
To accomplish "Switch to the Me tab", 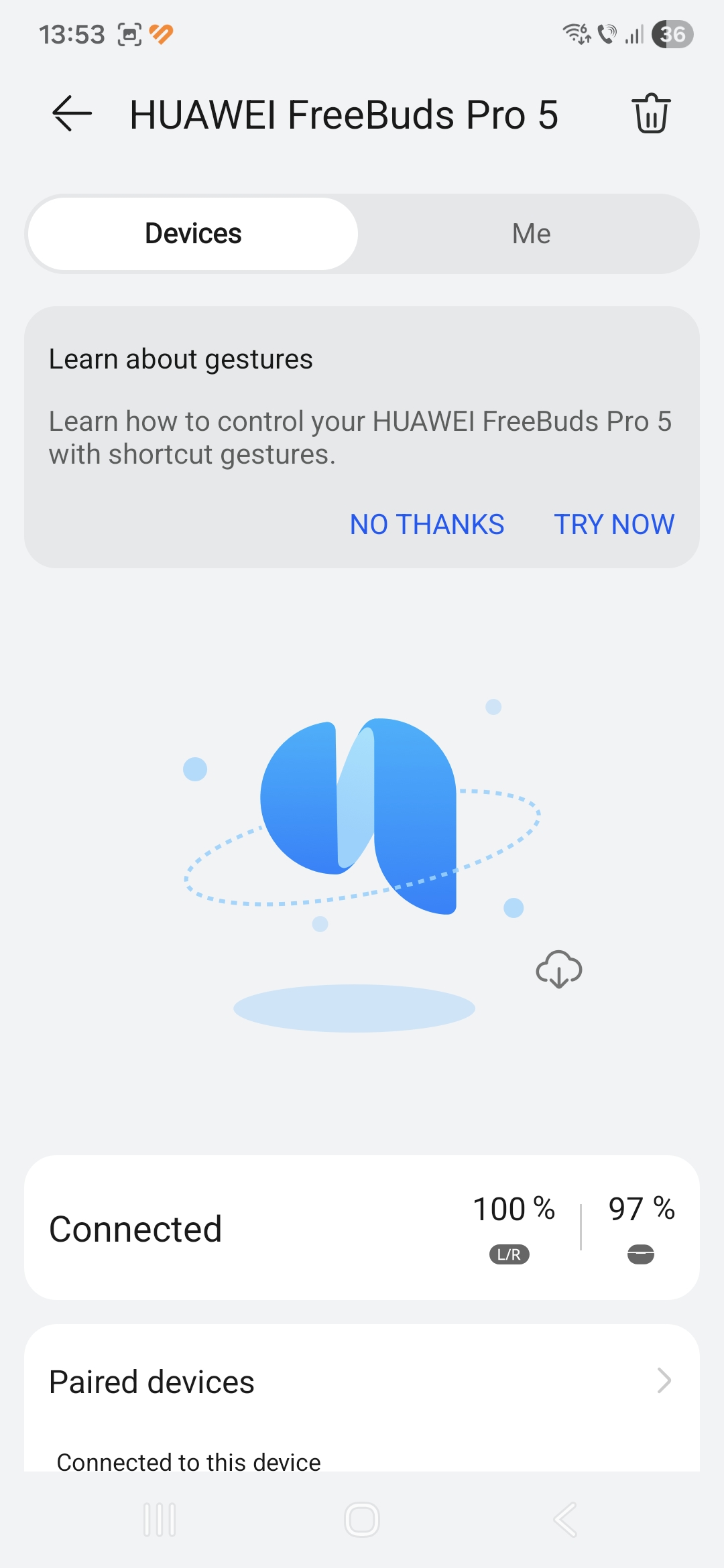I will click(531, 234).
